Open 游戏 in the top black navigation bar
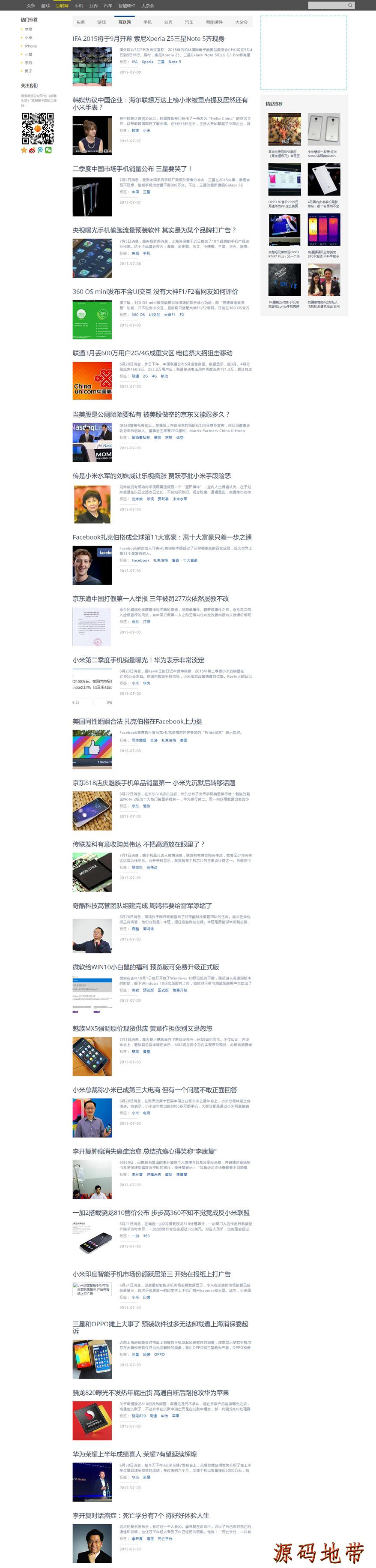Viewport: 376px width, 1568px height. (x=46, y=6)
